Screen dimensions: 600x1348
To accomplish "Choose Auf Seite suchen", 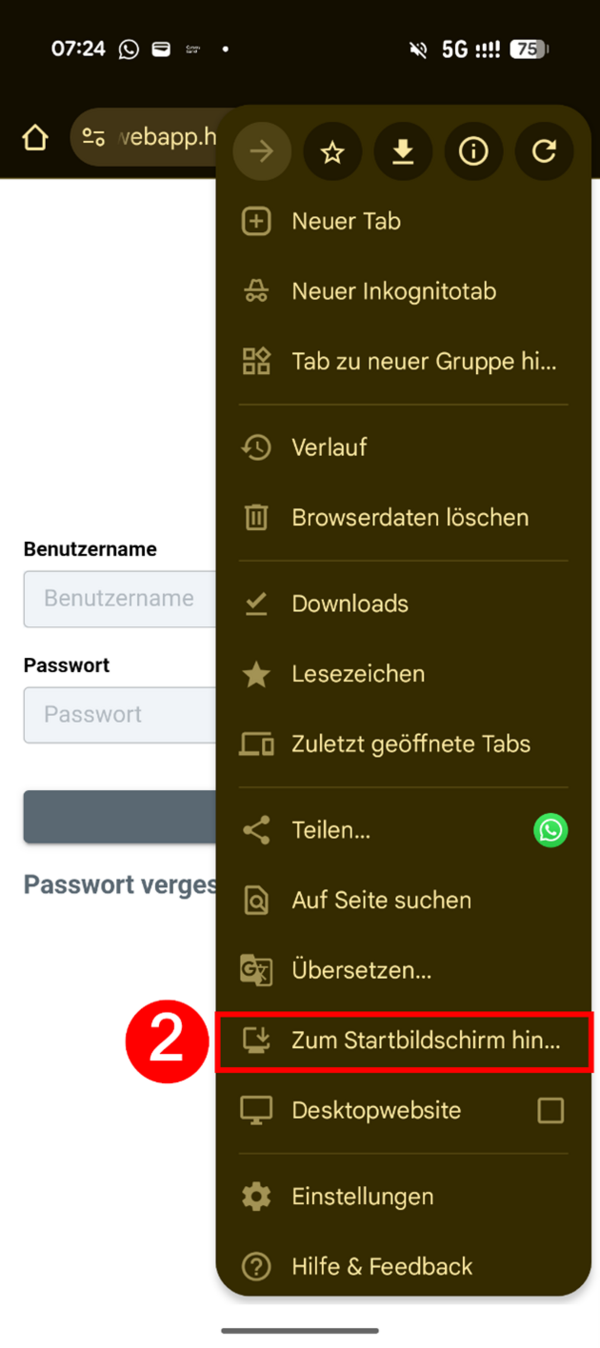I will [x=381, y=900].
